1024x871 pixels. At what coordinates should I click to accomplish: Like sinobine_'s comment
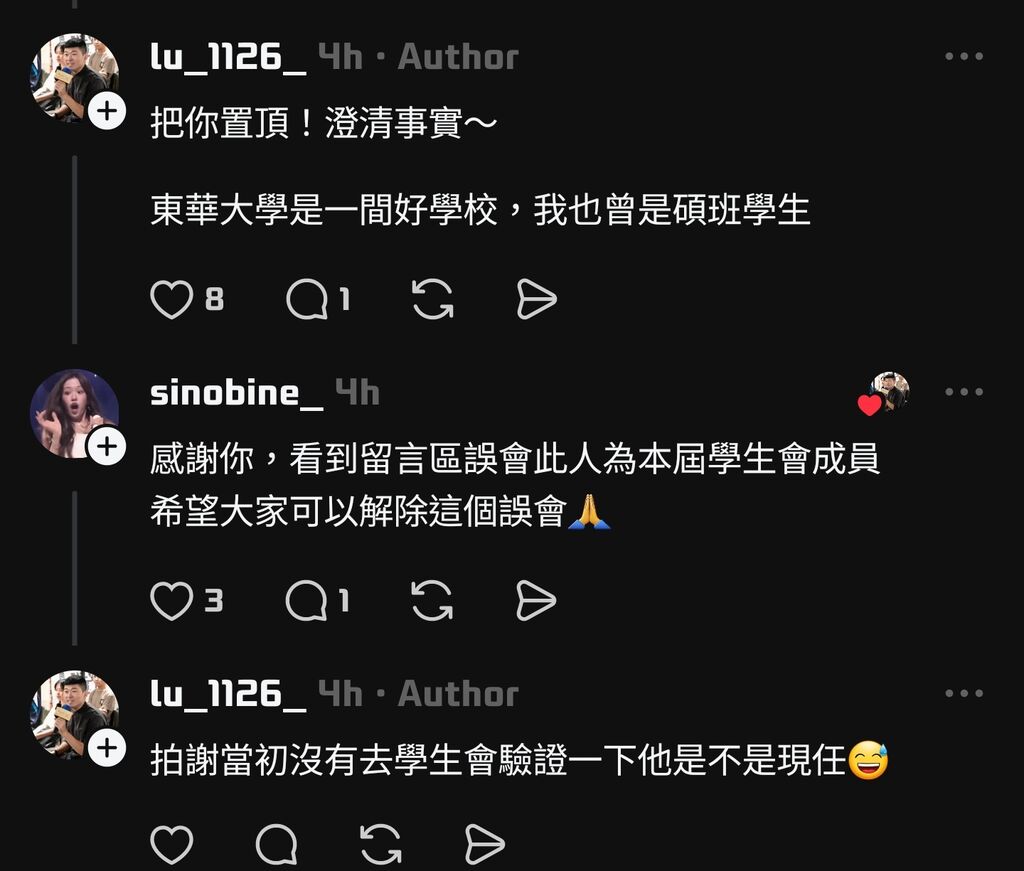(171, 601)
